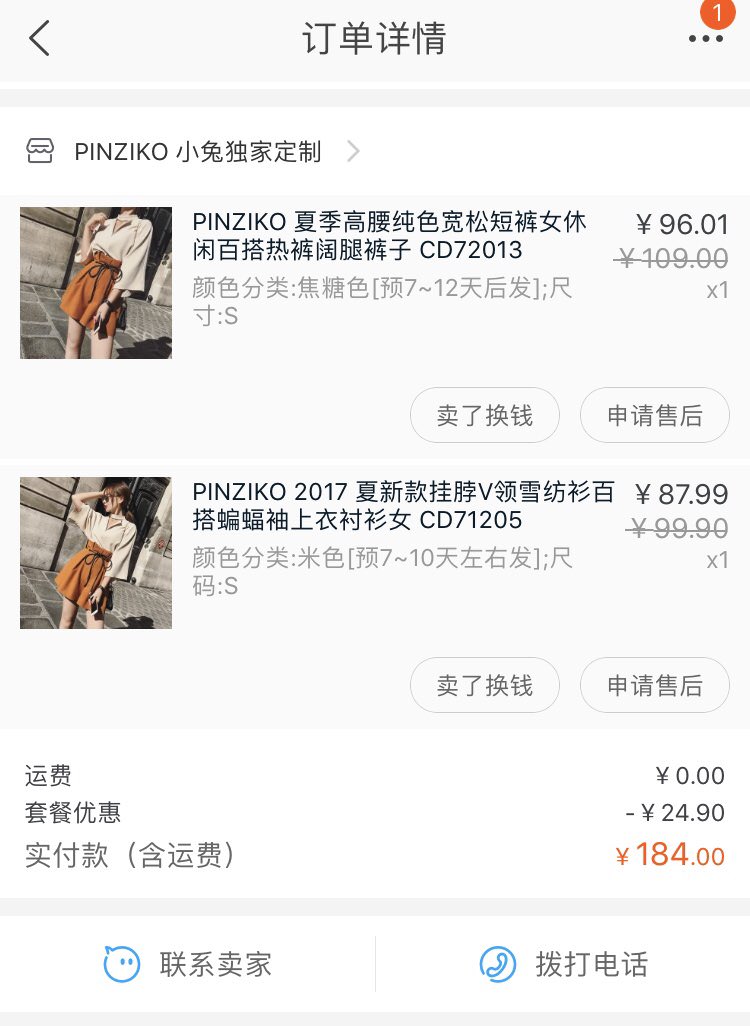Tap 申请售后 for the CD72013 shorts

(655, 415)
